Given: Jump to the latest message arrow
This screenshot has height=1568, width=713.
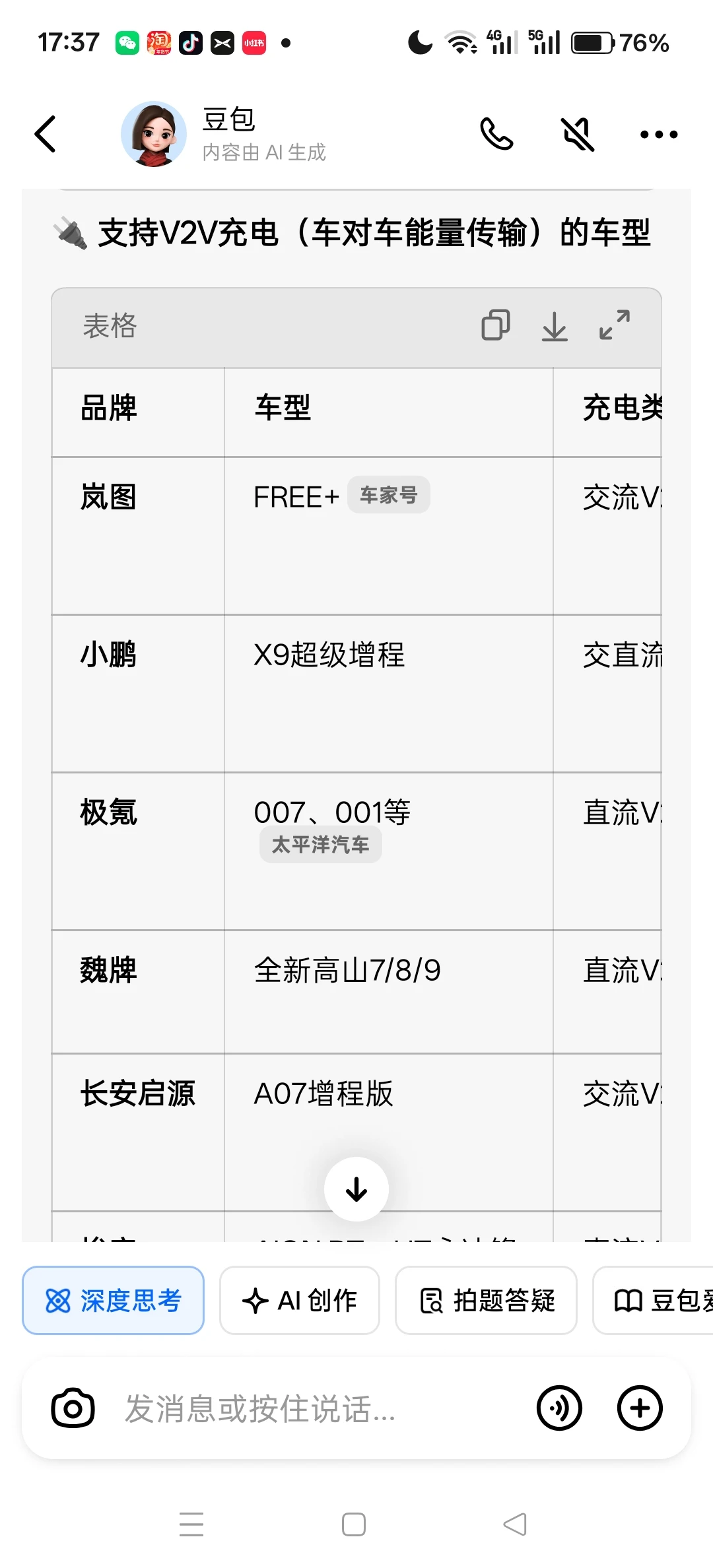Looking at the screenshot, I should (x=356, y=1189).
